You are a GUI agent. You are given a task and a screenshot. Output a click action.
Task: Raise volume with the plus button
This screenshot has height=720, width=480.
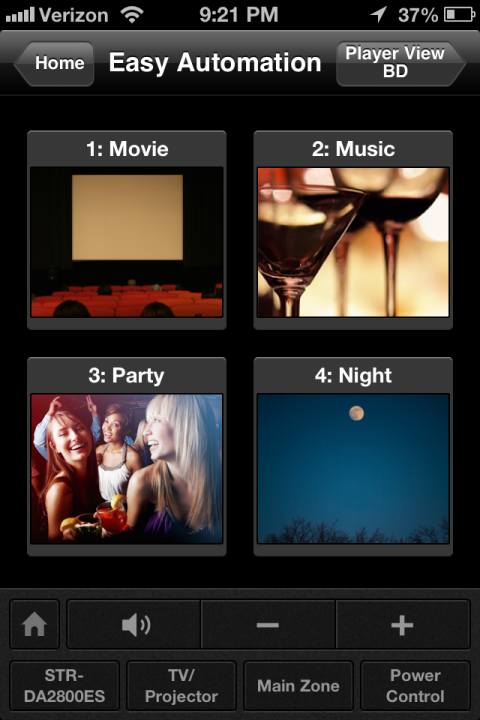point(403,624)
